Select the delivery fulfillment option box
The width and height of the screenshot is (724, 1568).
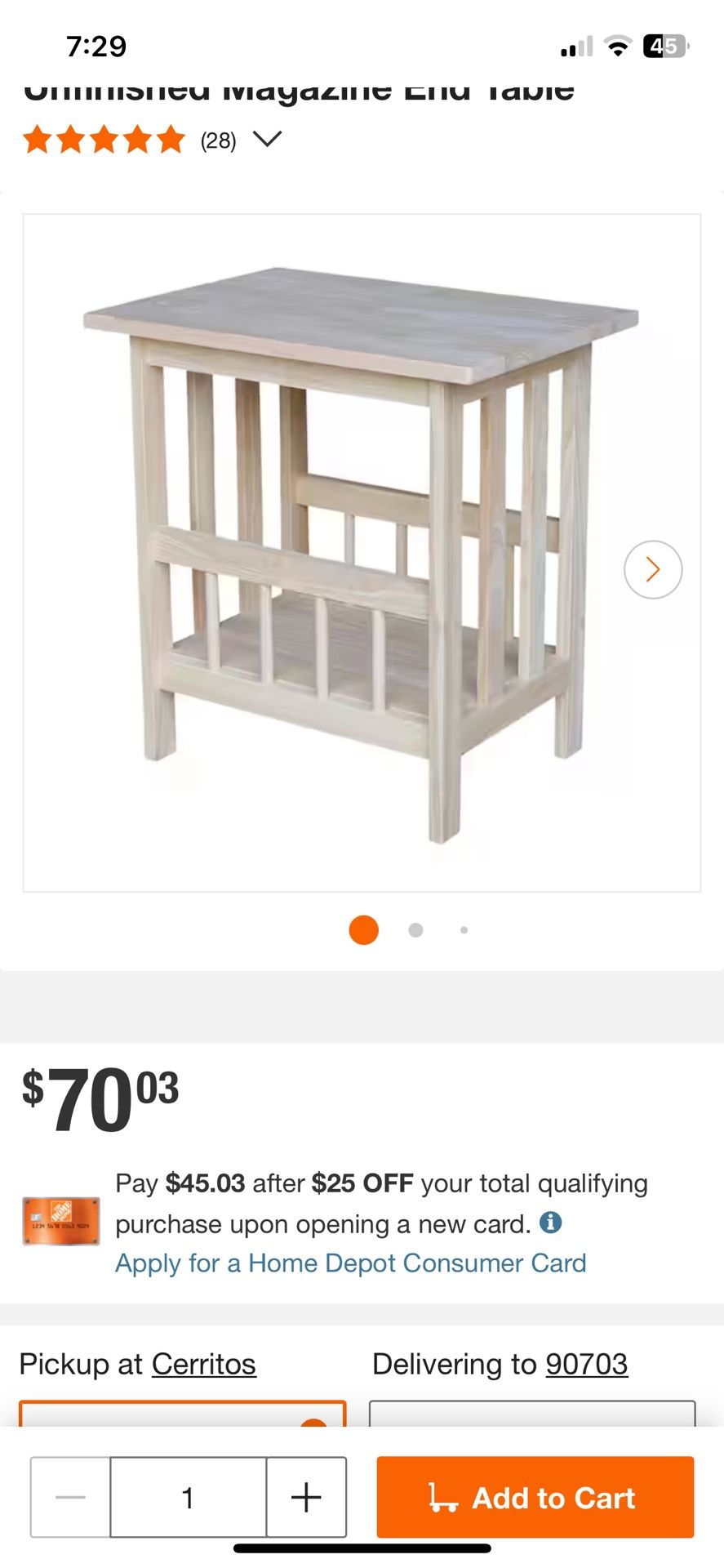pyautogui.click(x=531, y=1414)
